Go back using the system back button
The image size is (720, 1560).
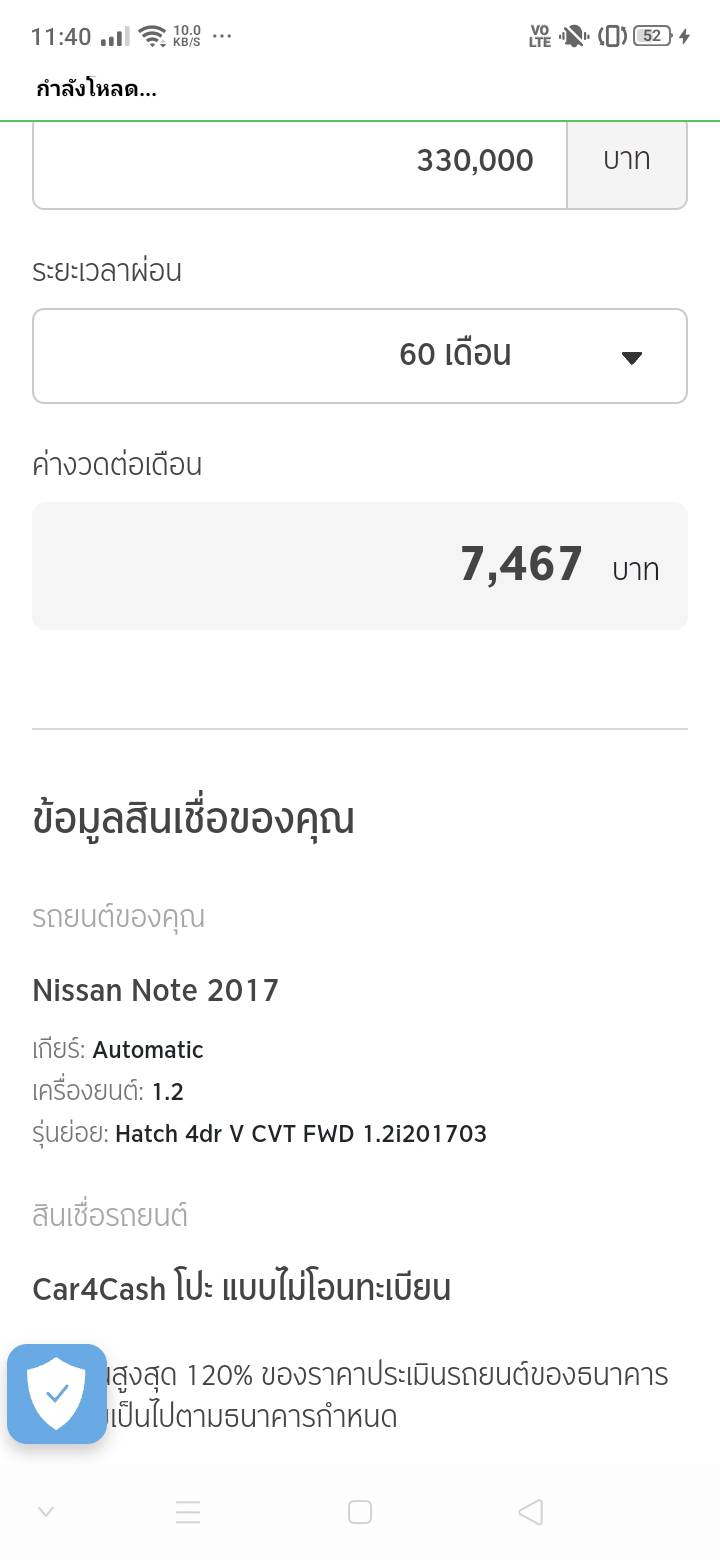[531, 1512]
